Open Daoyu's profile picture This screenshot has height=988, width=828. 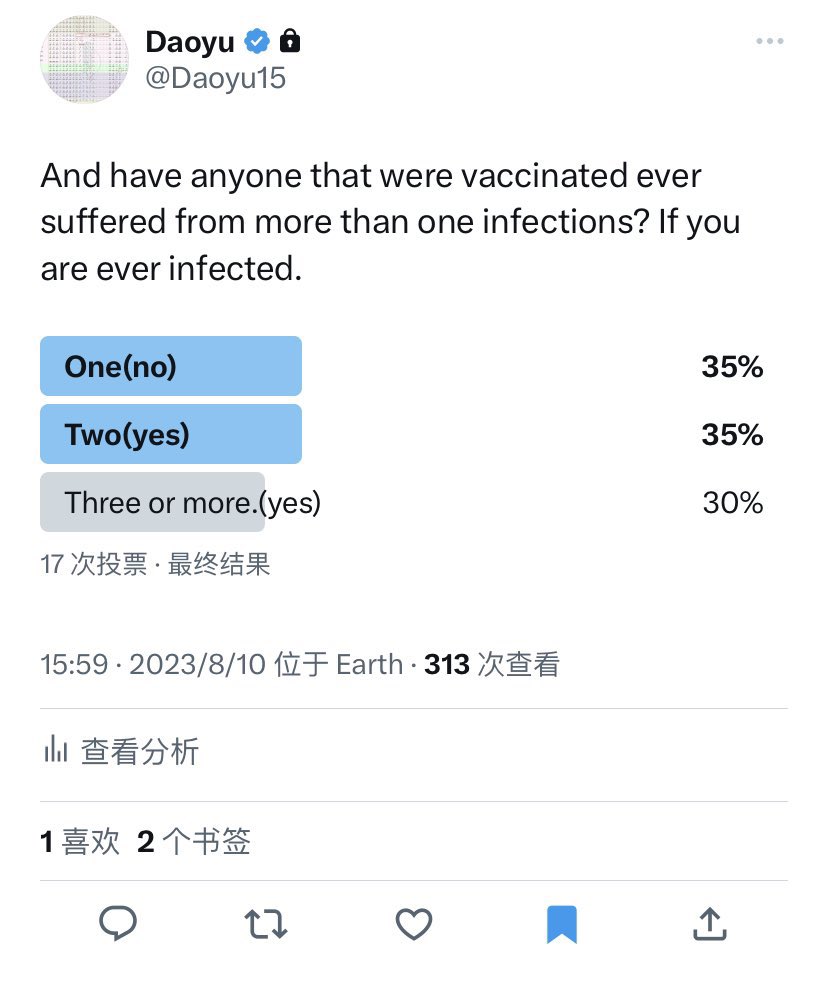pyautogui.click(x=84, y=59)
